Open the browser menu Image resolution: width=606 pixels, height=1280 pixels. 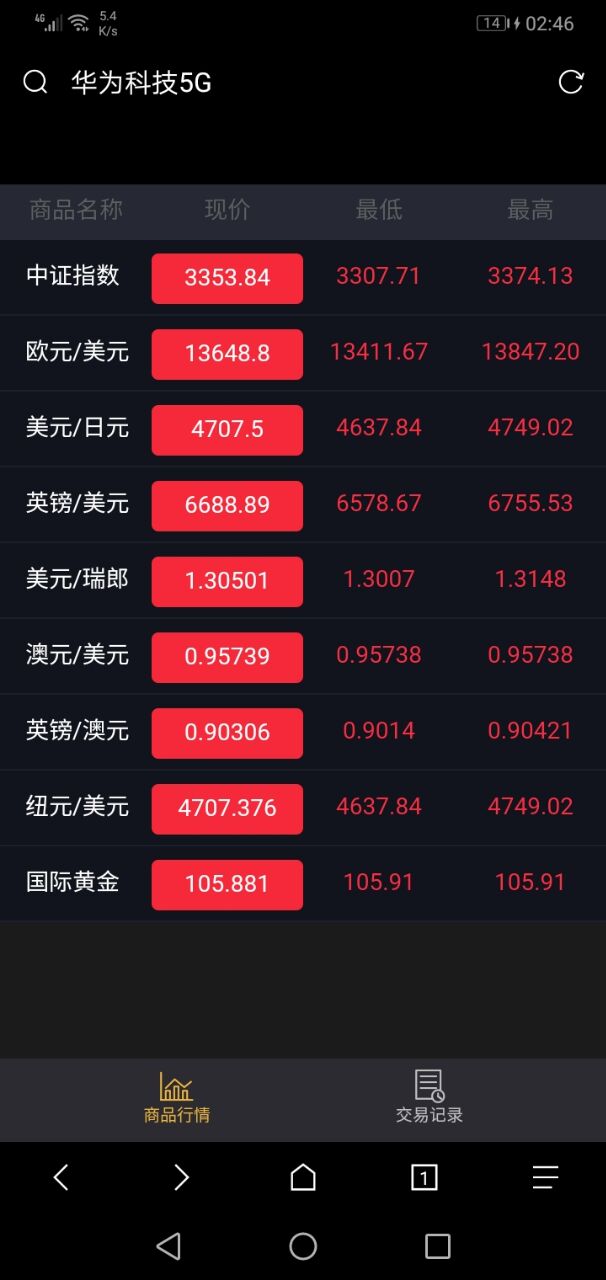point(545,1177)
